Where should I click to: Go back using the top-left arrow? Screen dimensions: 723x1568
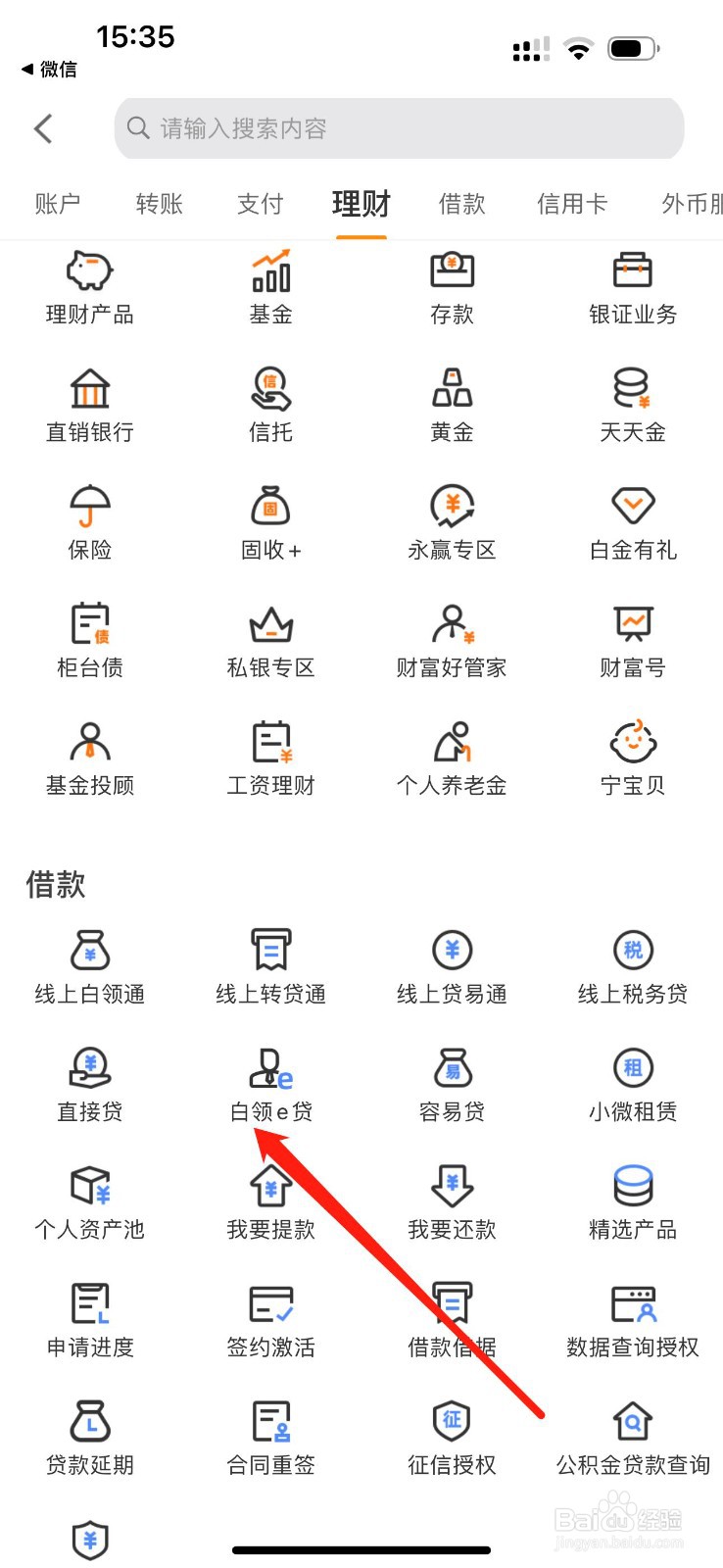pyautogui.click(x=43, y=128)
